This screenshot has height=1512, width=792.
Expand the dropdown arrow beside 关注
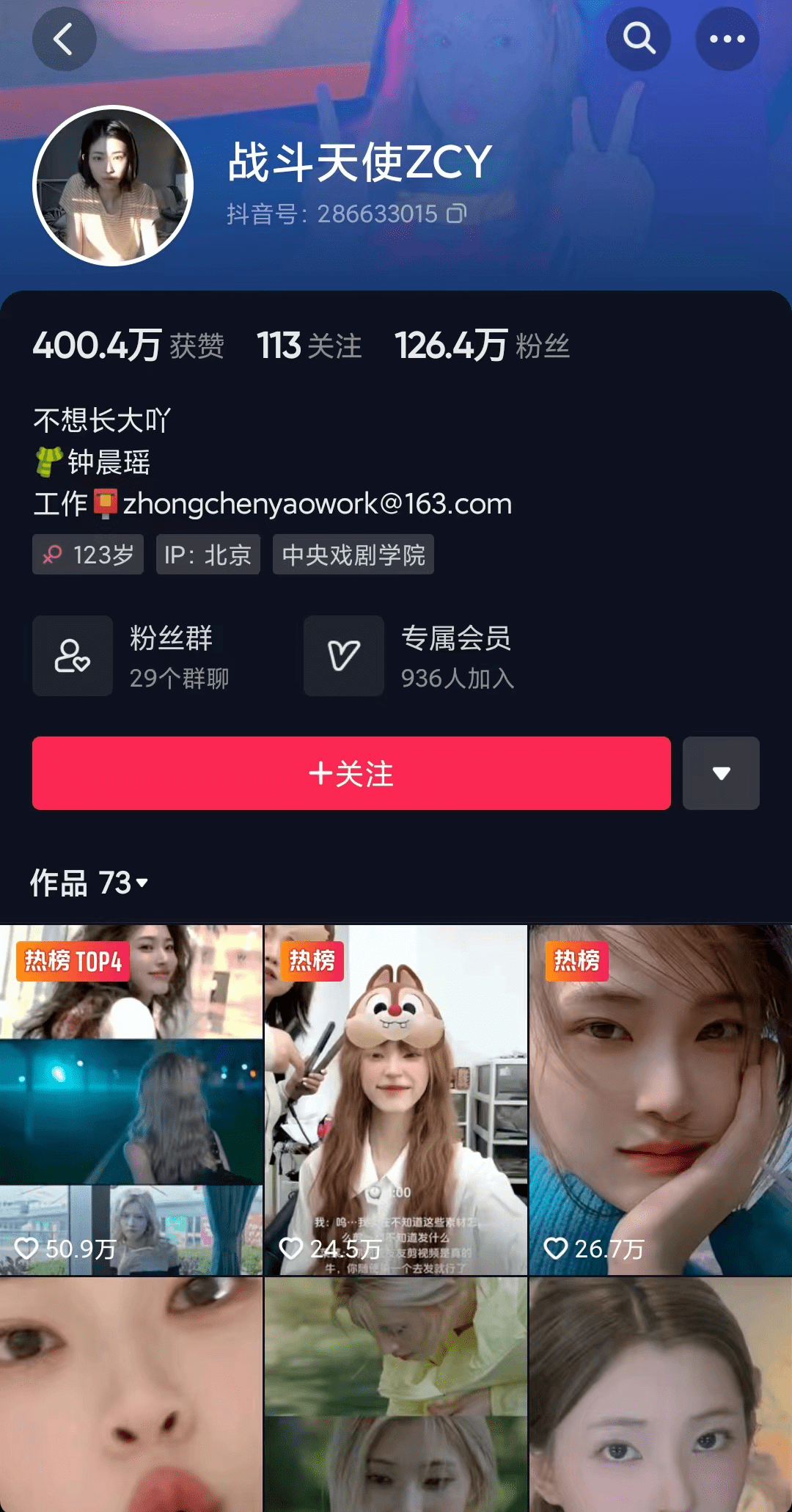[721, 773]
